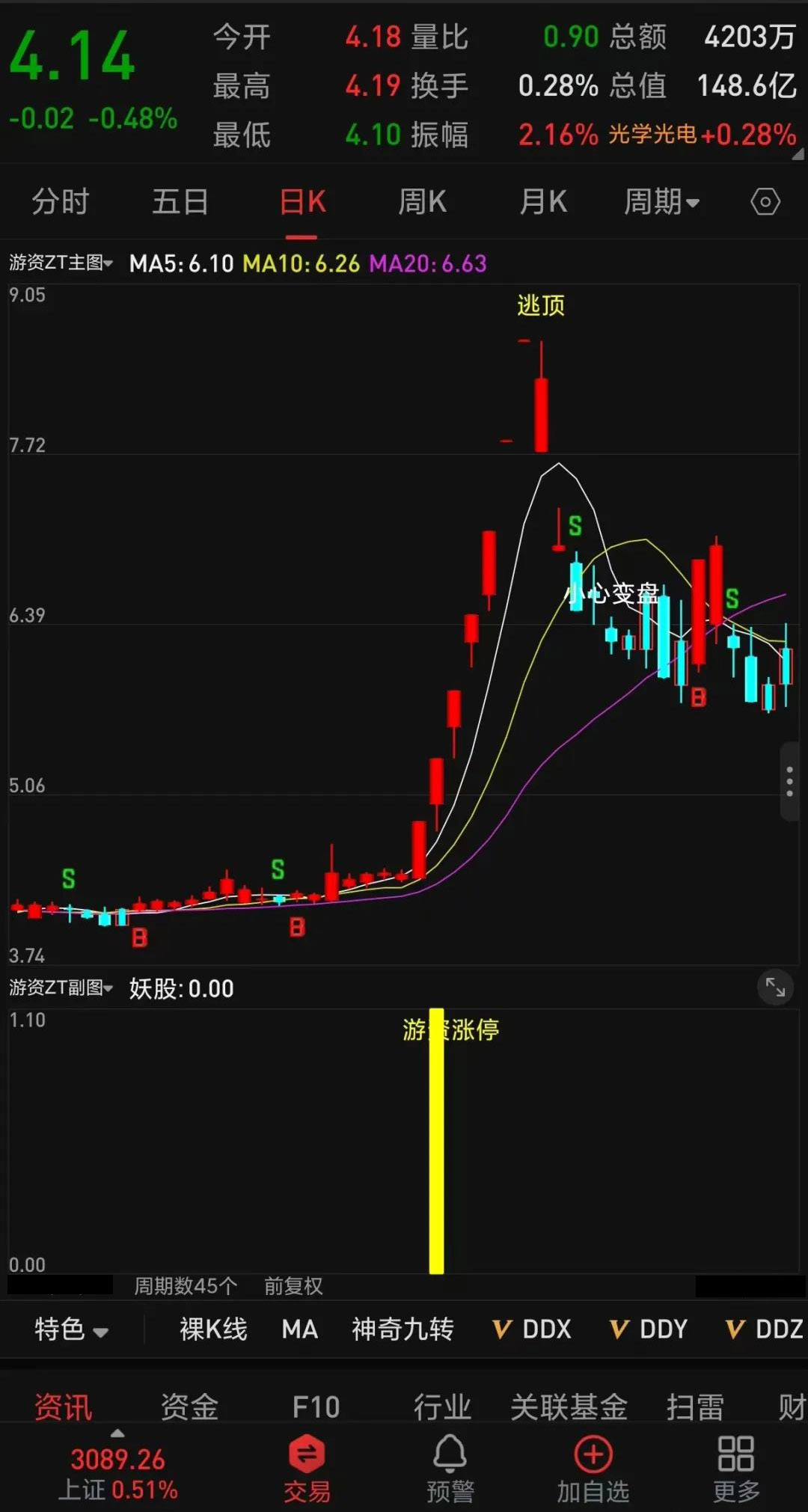
Task: Switch to the 资金 section tab
Action: pyautogui.click(x=189, y=1407)
